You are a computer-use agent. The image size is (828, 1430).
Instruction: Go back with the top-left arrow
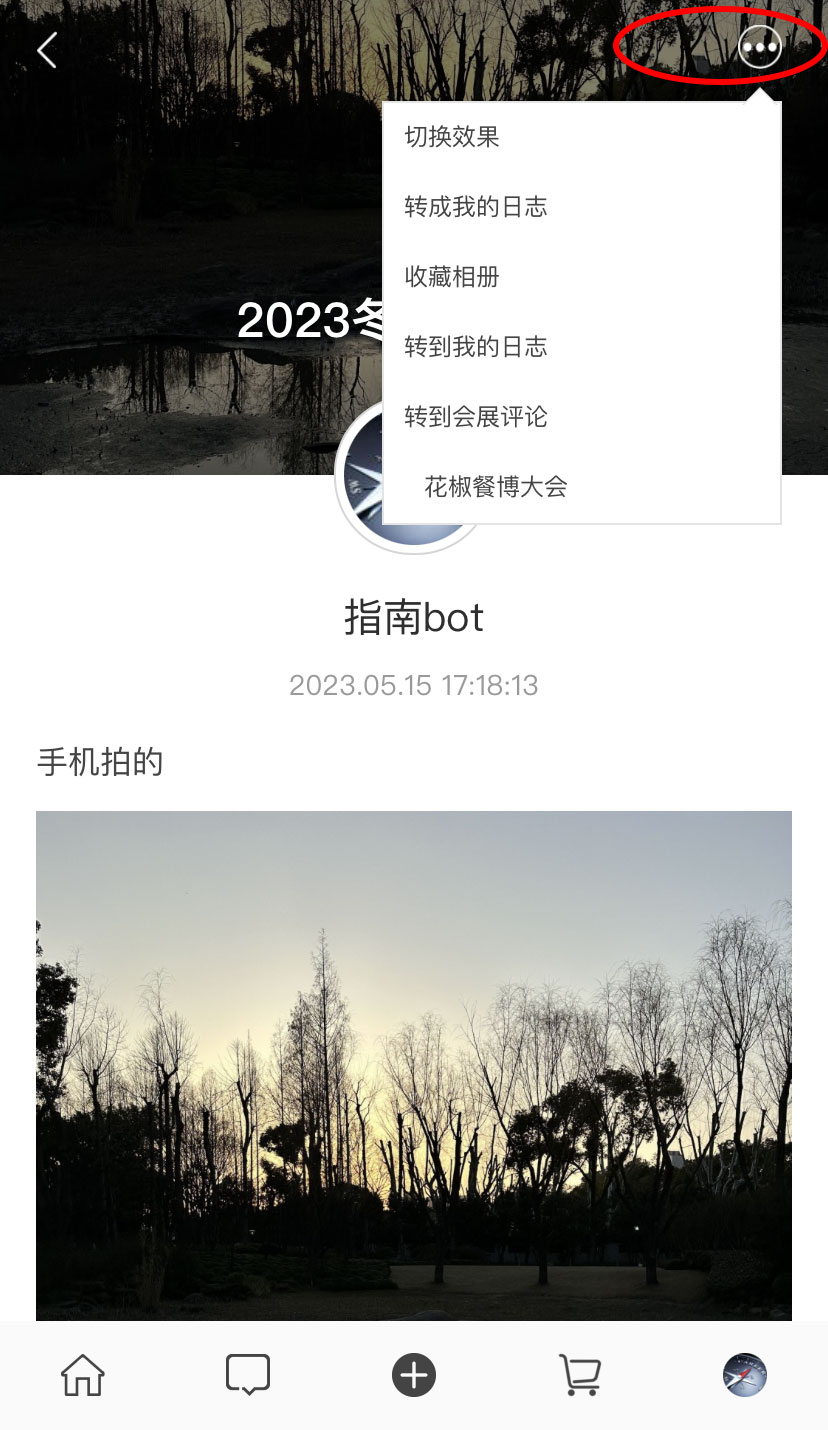tap(47, 50)
